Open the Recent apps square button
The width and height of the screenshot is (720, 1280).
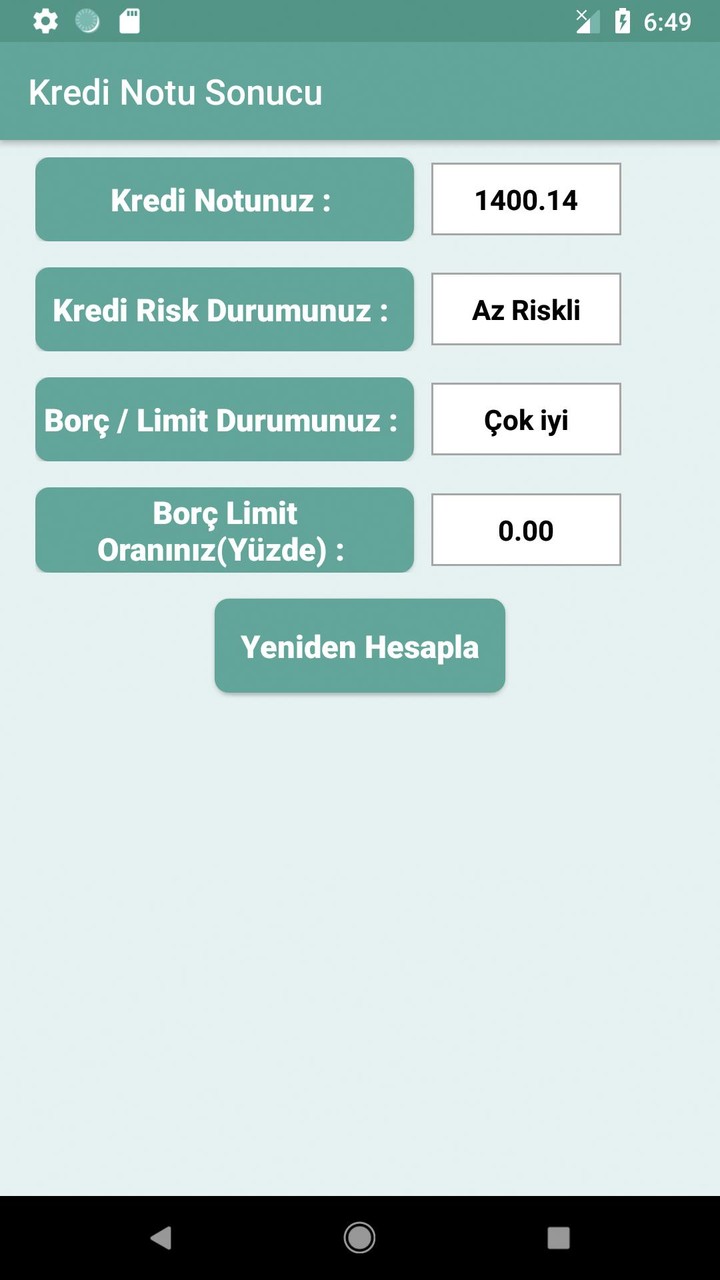click(557, 1236)
